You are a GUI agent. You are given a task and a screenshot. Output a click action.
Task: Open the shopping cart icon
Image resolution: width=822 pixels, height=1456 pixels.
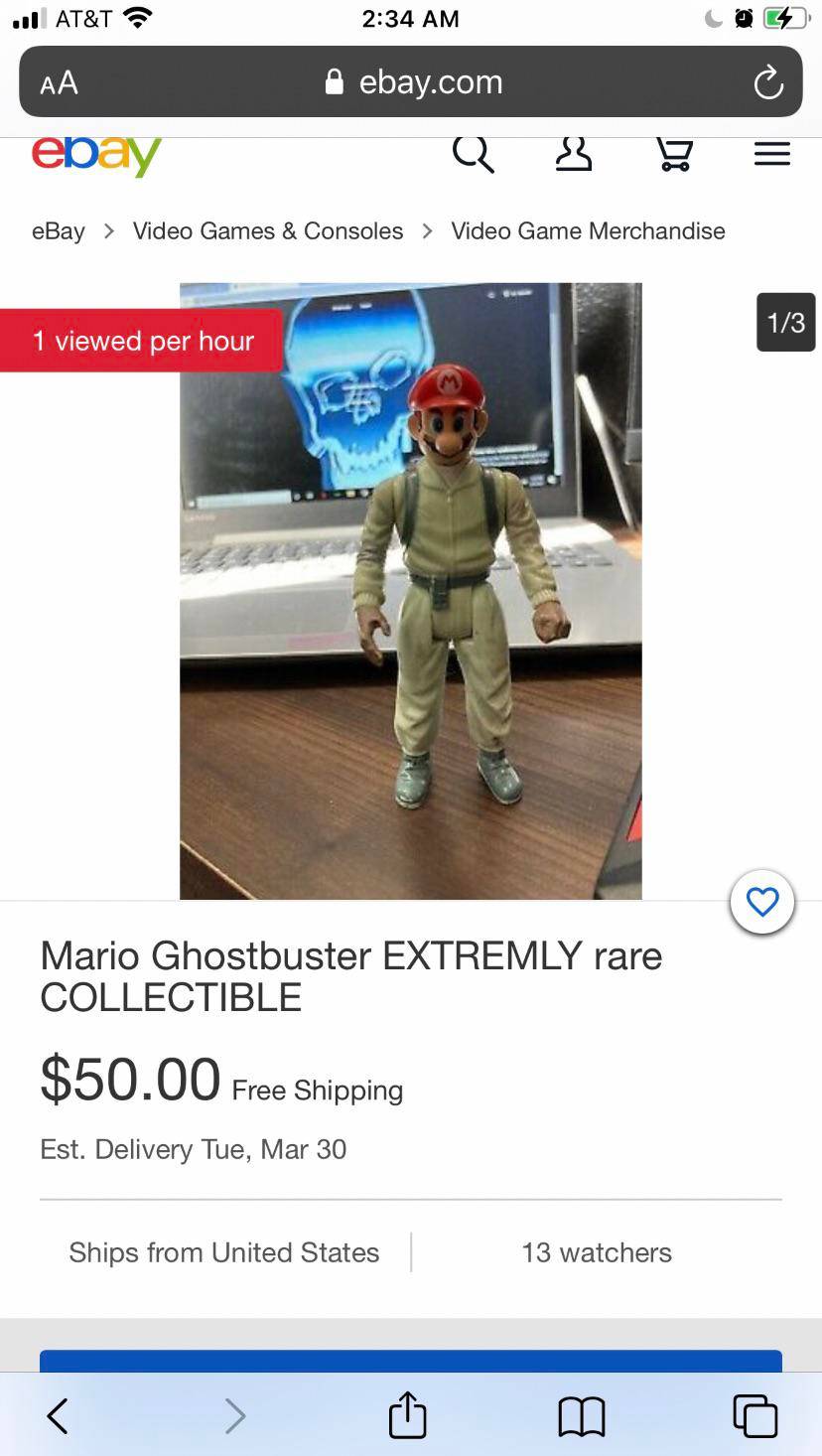(674, 154)
